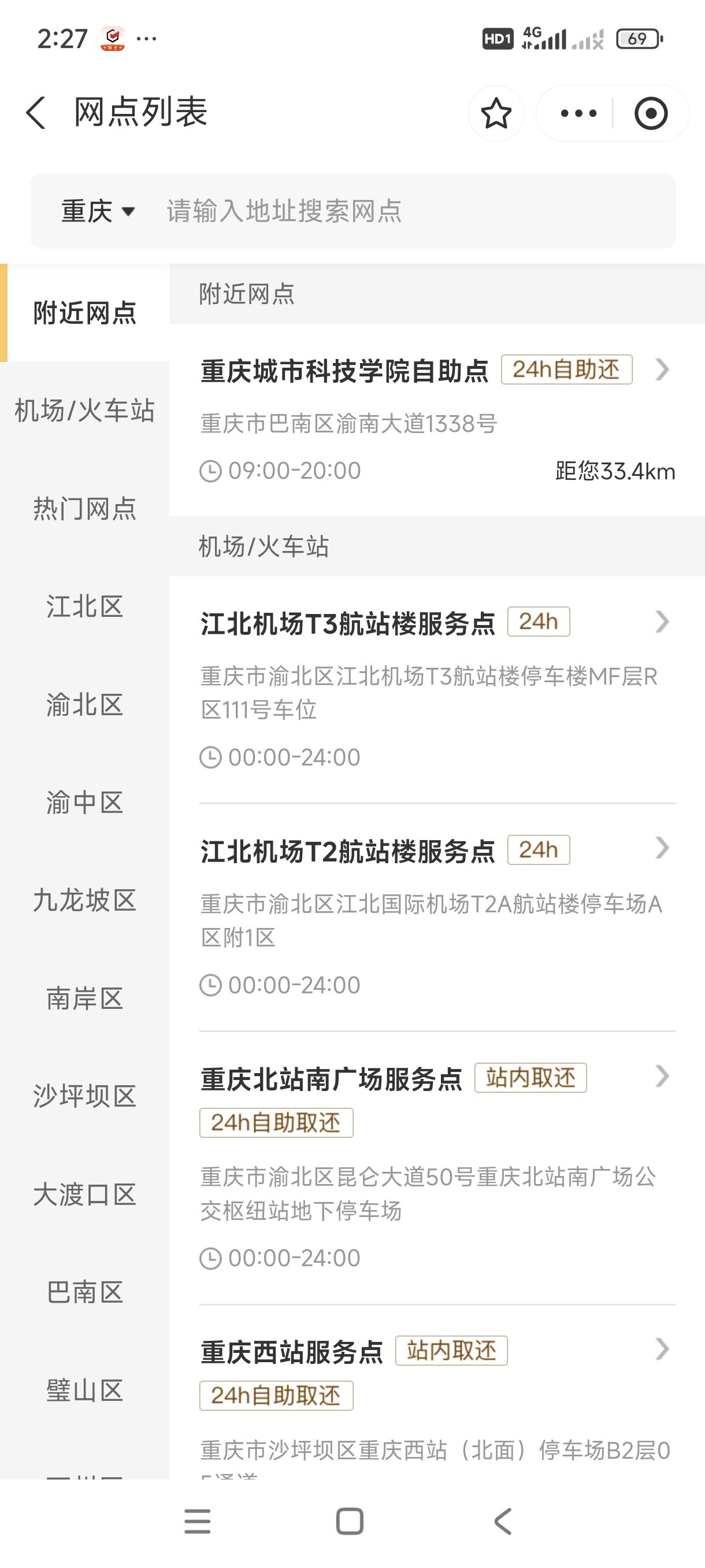Open the three-dot more options menu
The height and width of the screenshot is (1568, 705).
[x=578, y=113]
